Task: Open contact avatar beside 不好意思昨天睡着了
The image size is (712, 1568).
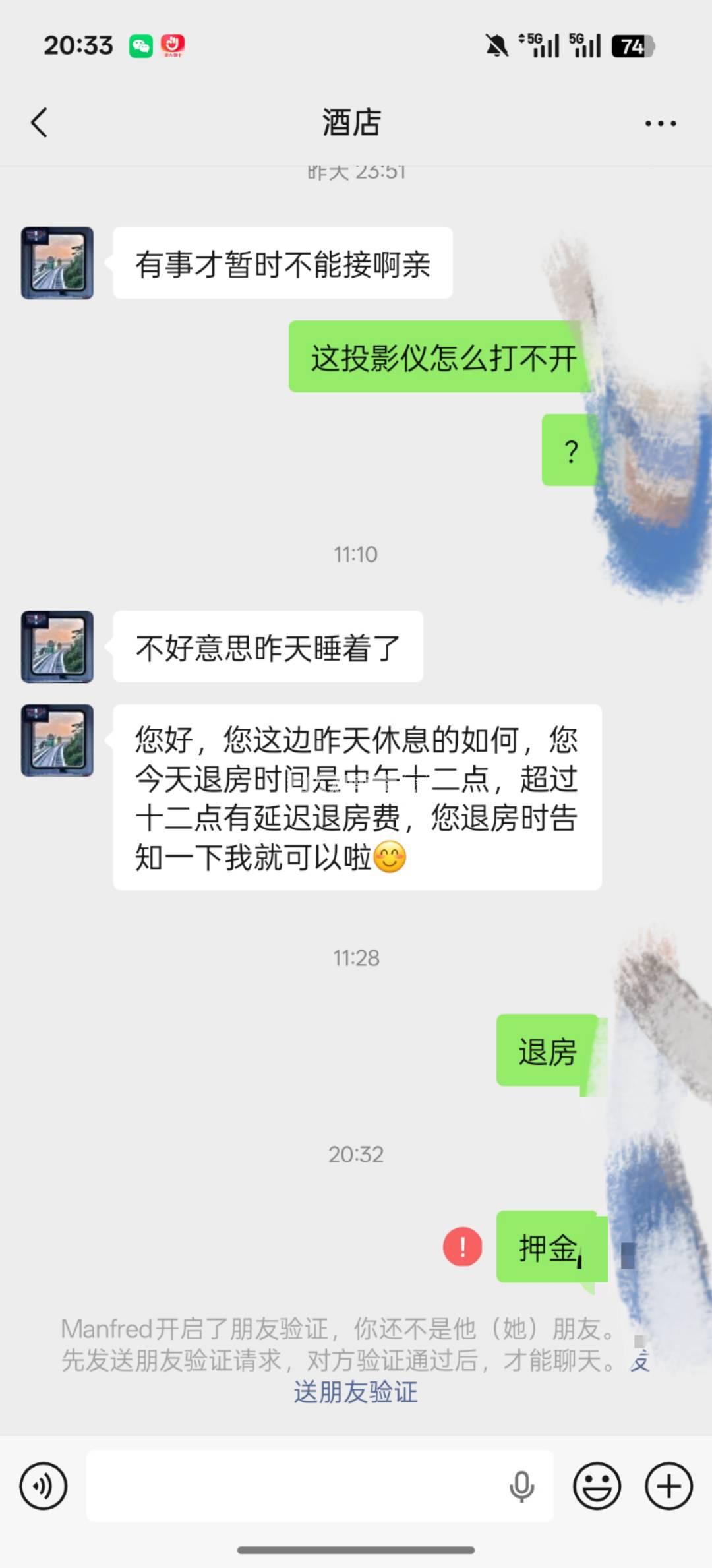Action: (57, 646)
